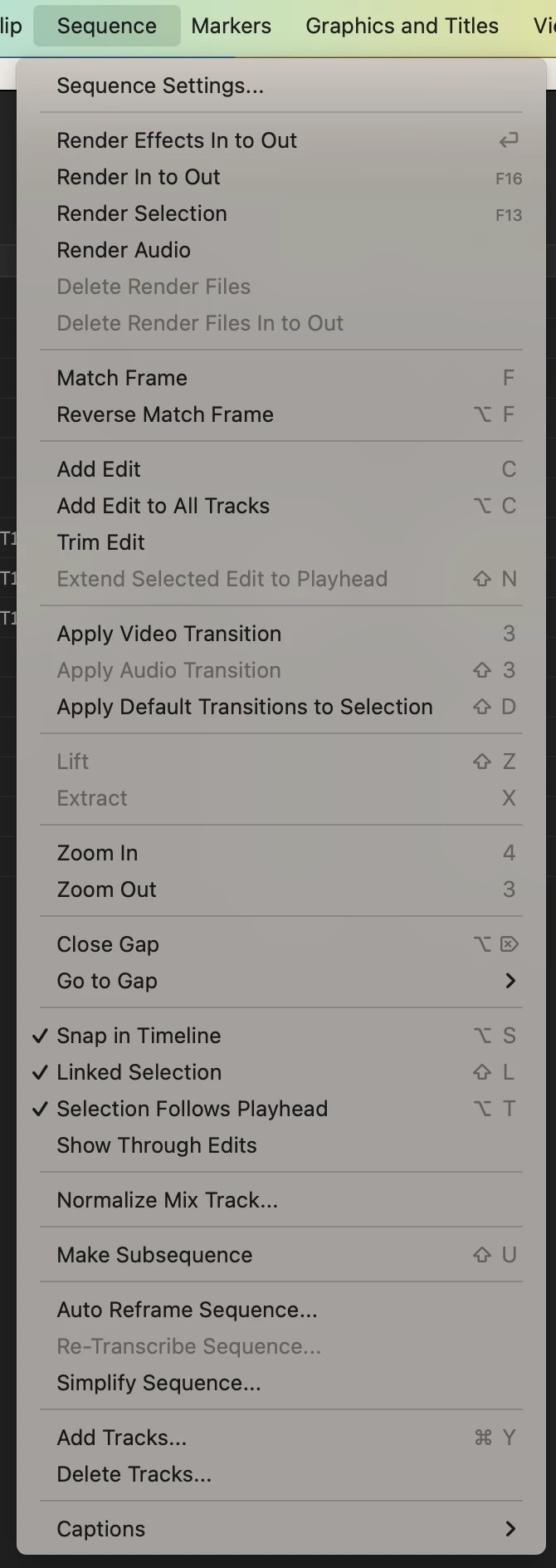The height and width of the screenshot is (1568, 556).
Task: Select Make Subsequence
Action: point(154,1255)
